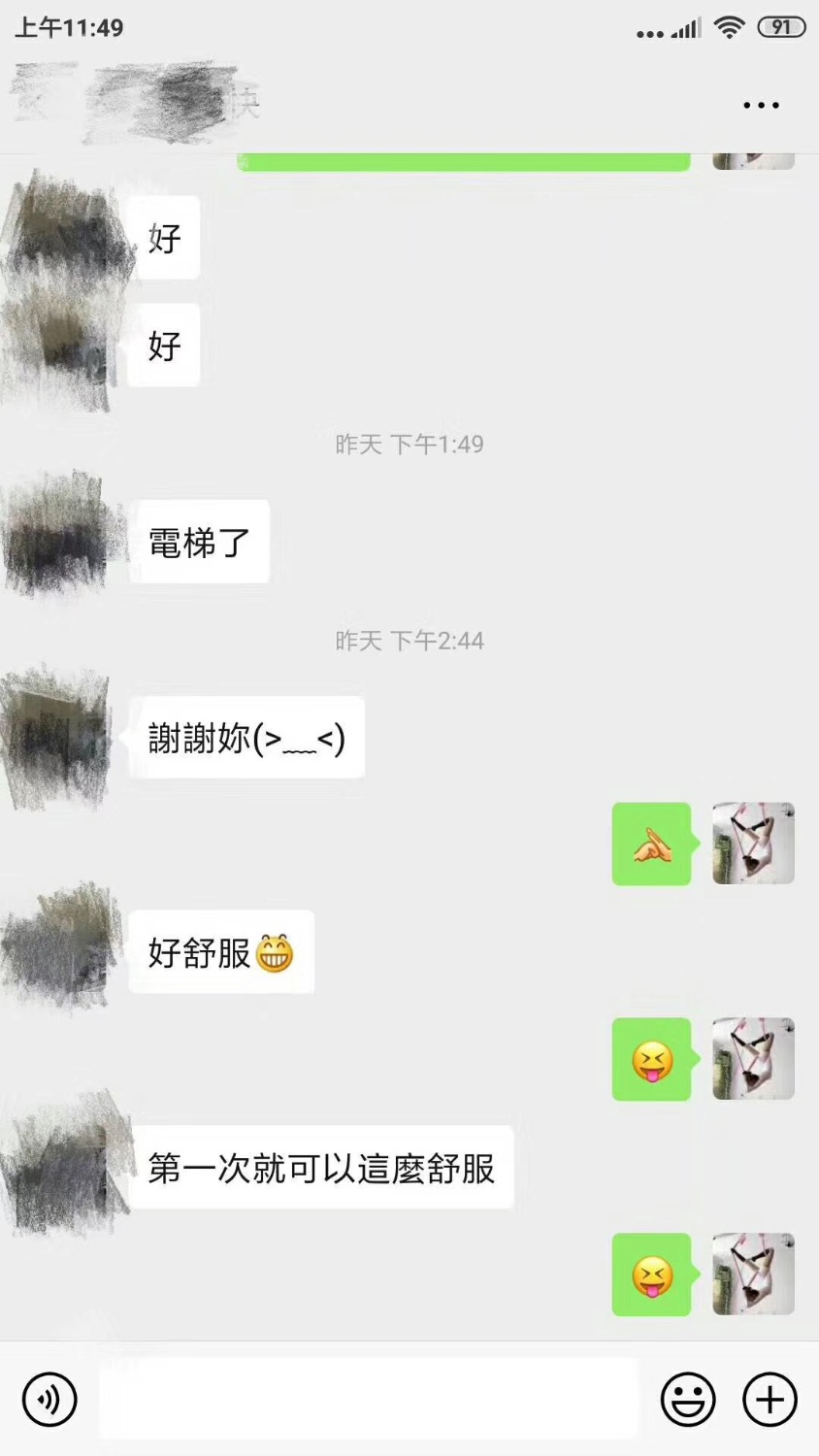Tap the message input field
Screen dimensions: 819x1456
pos(369,1399)
